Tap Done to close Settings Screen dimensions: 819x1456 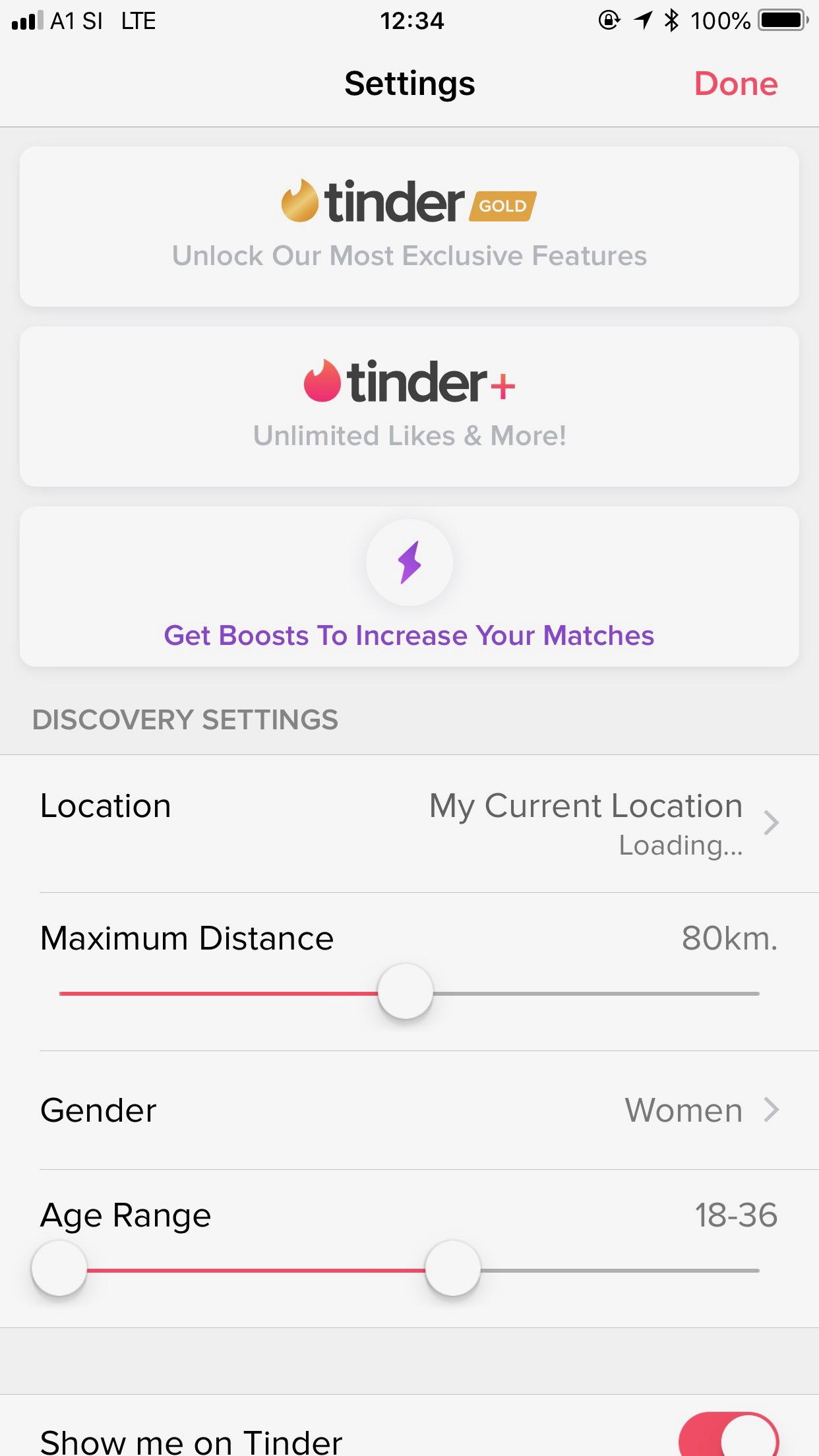click(x=735, y=84)
